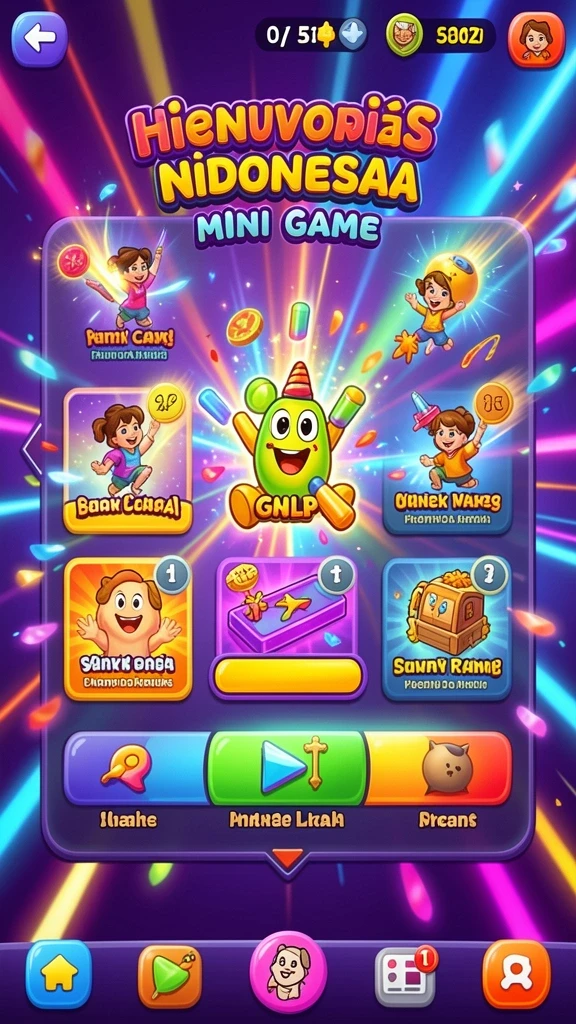Open the purple board game card
The image size is (576, 1024).
[x=287, y=627]
